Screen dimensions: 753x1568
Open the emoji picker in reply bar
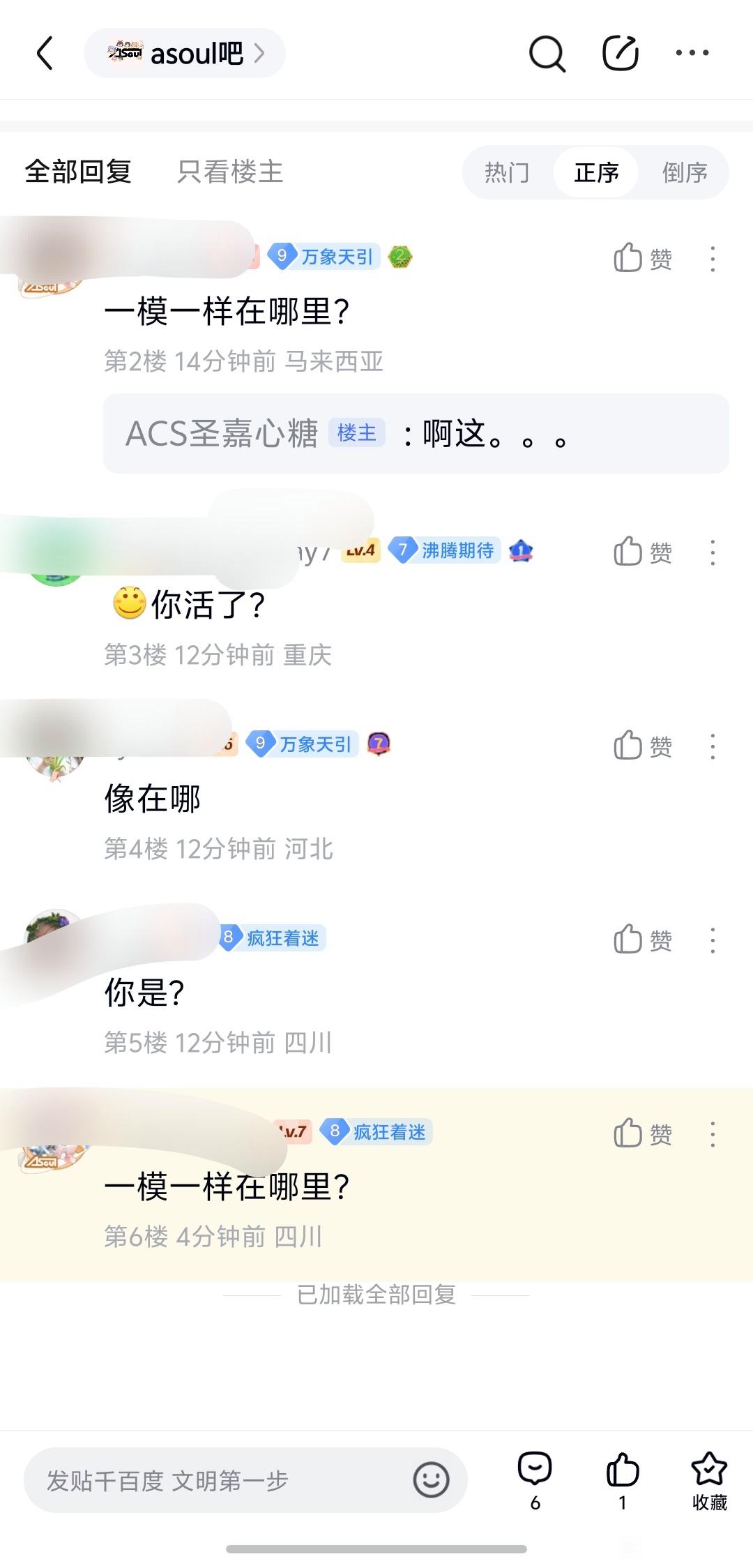[431, 1480]
